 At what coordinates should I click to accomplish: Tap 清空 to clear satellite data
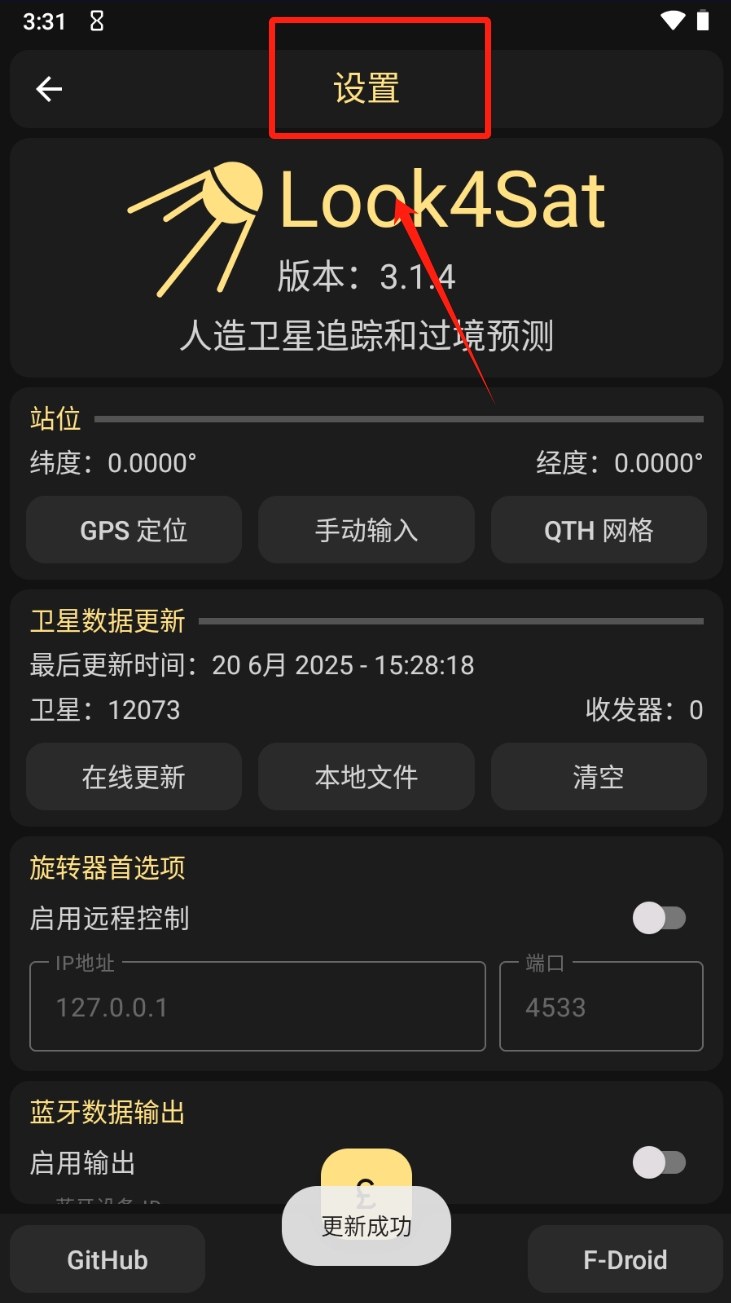coord(598,777)
